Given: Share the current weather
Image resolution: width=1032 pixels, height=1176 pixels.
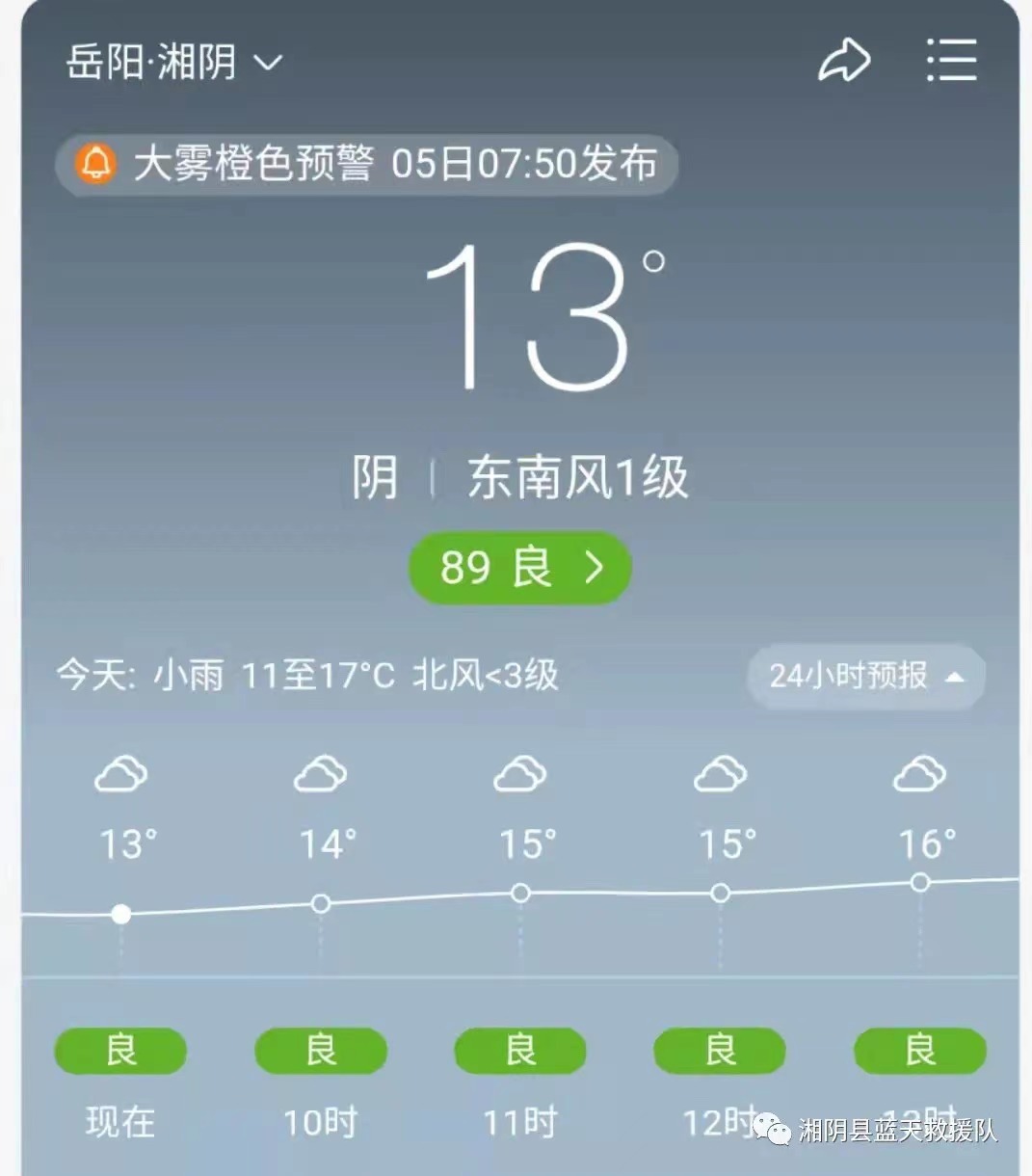Looking at the screenshot, I should coord(843,62).
